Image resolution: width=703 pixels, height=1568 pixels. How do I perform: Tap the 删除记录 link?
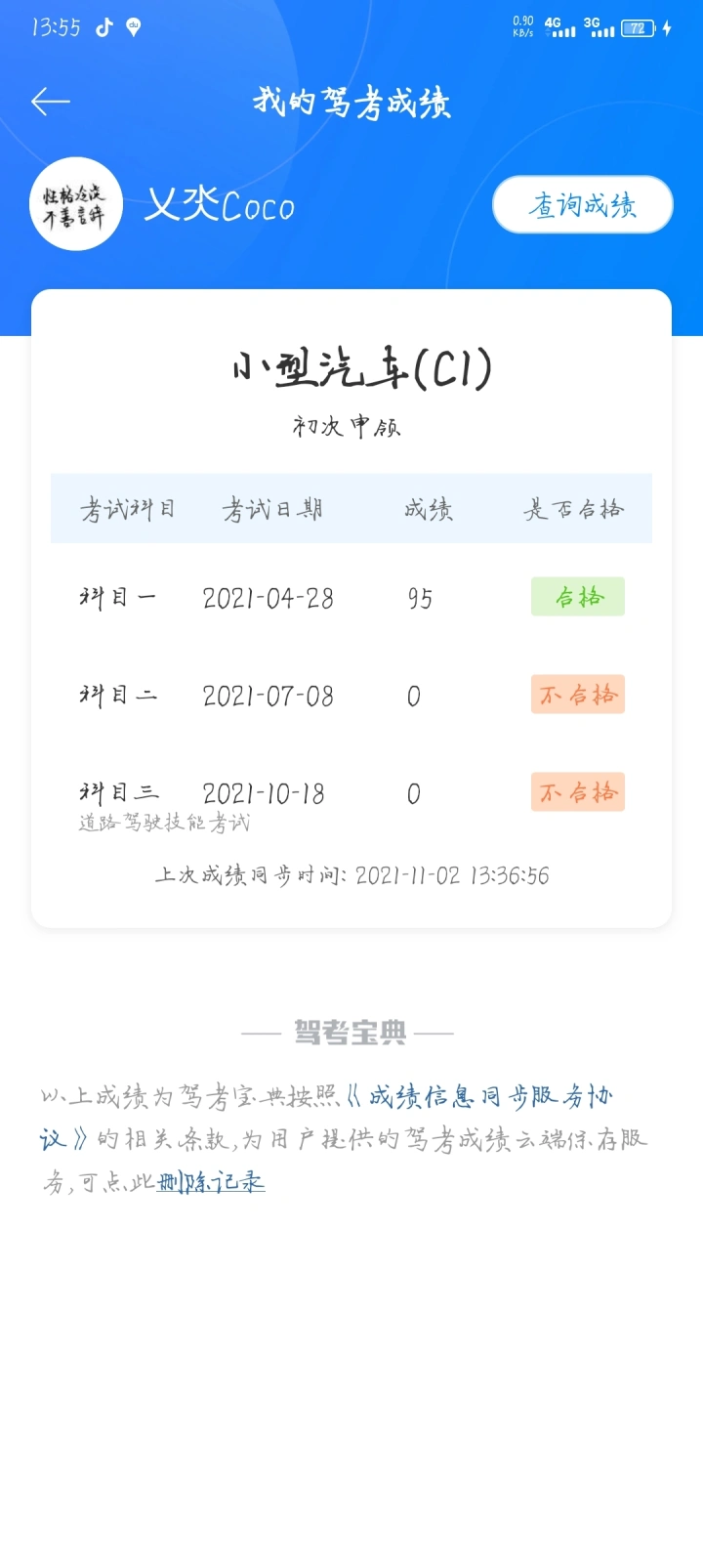click(x=211, y=1182)
